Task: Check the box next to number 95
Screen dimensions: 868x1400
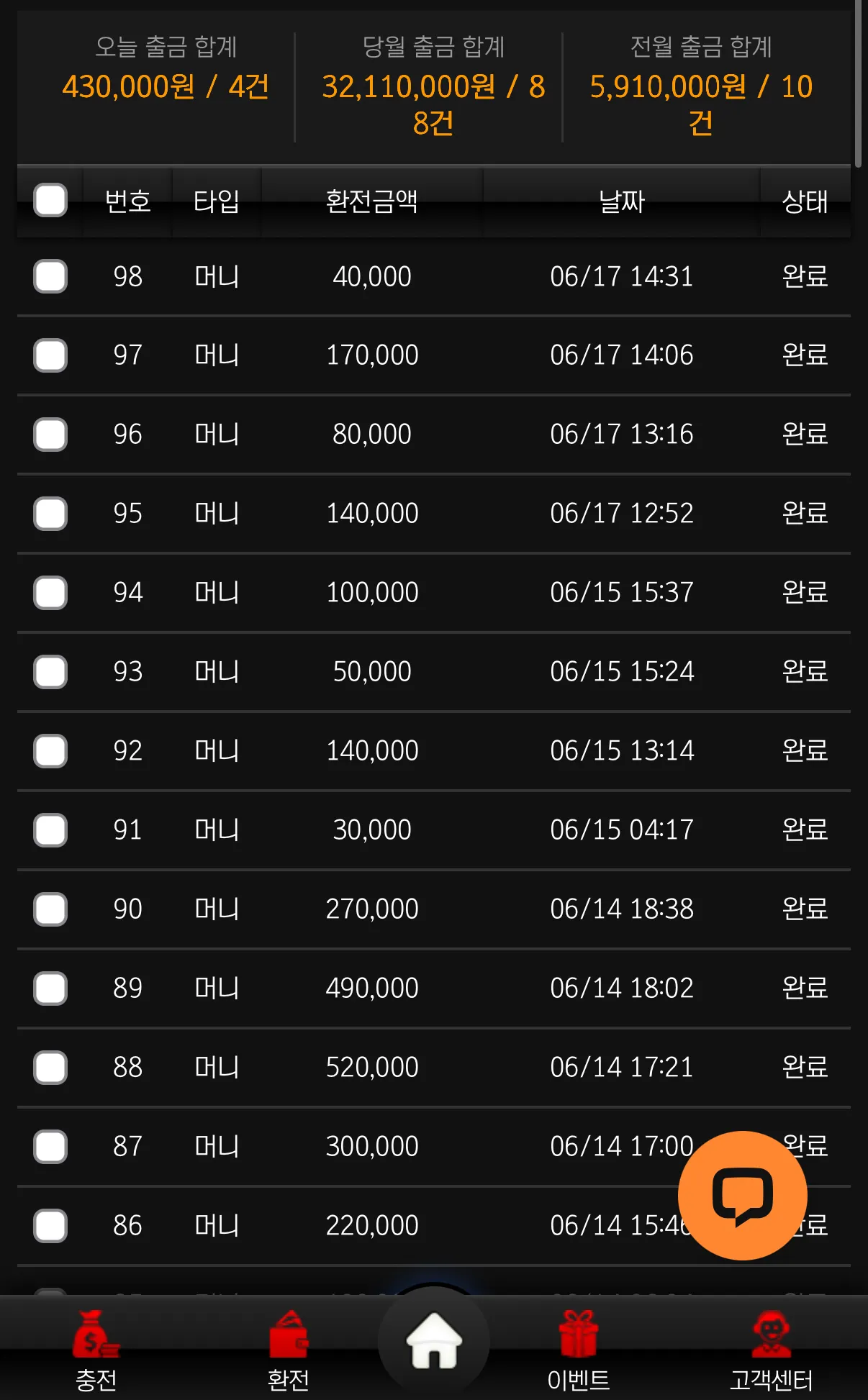Action: pos(50,514)
